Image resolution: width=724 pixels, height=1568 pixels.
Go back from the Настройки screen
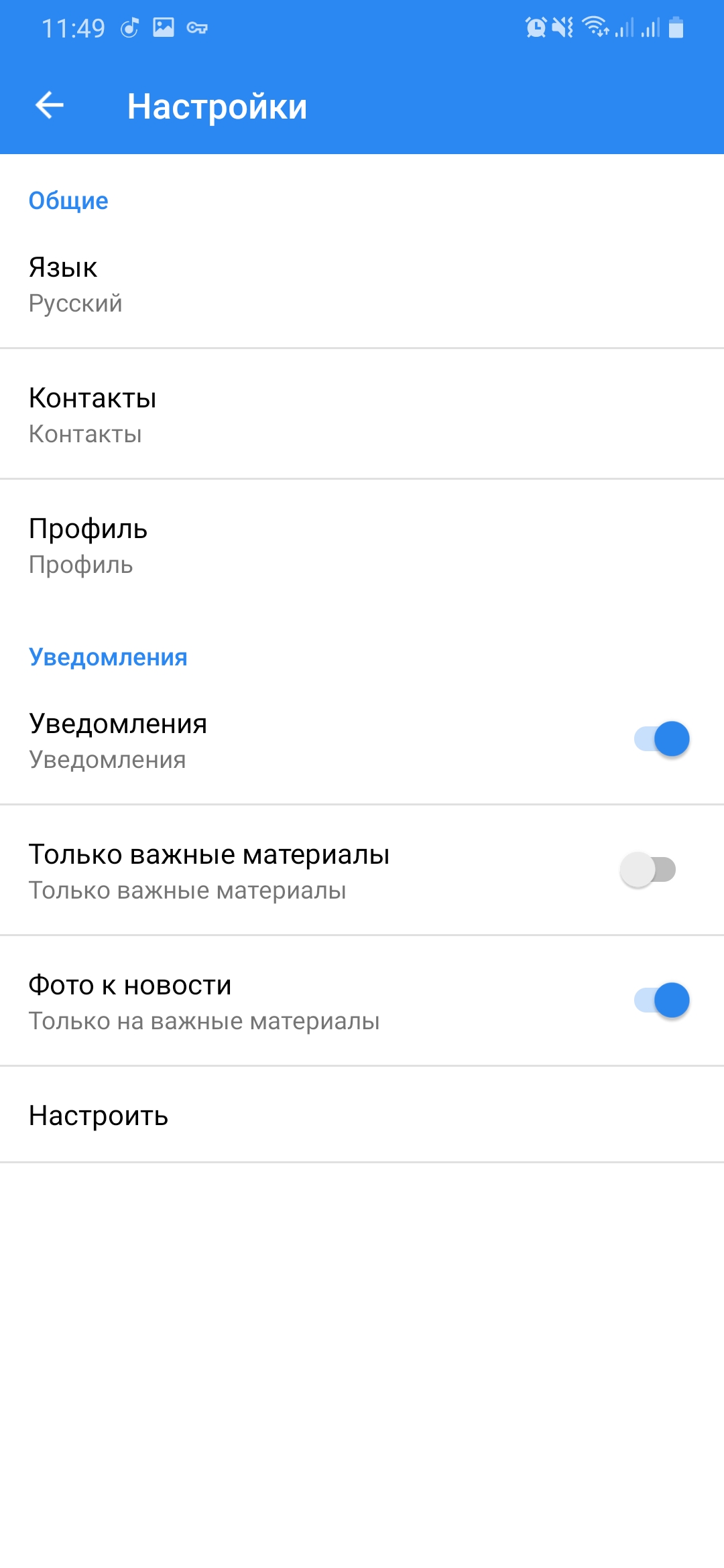pyautogui.click(x=50, y=105)
